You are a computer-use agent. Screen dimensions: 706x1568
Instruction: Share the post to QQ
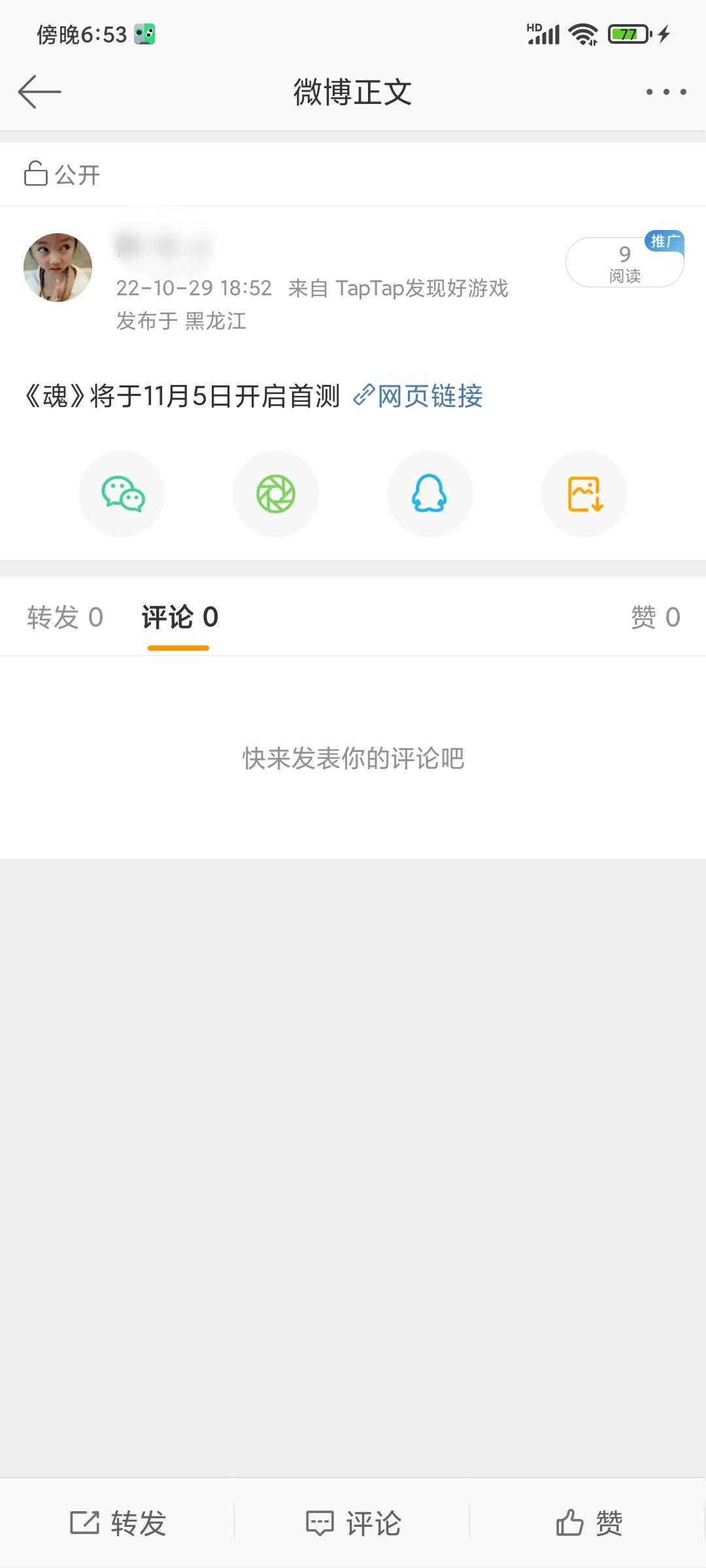pyautogui.click(x=429, y=494)
